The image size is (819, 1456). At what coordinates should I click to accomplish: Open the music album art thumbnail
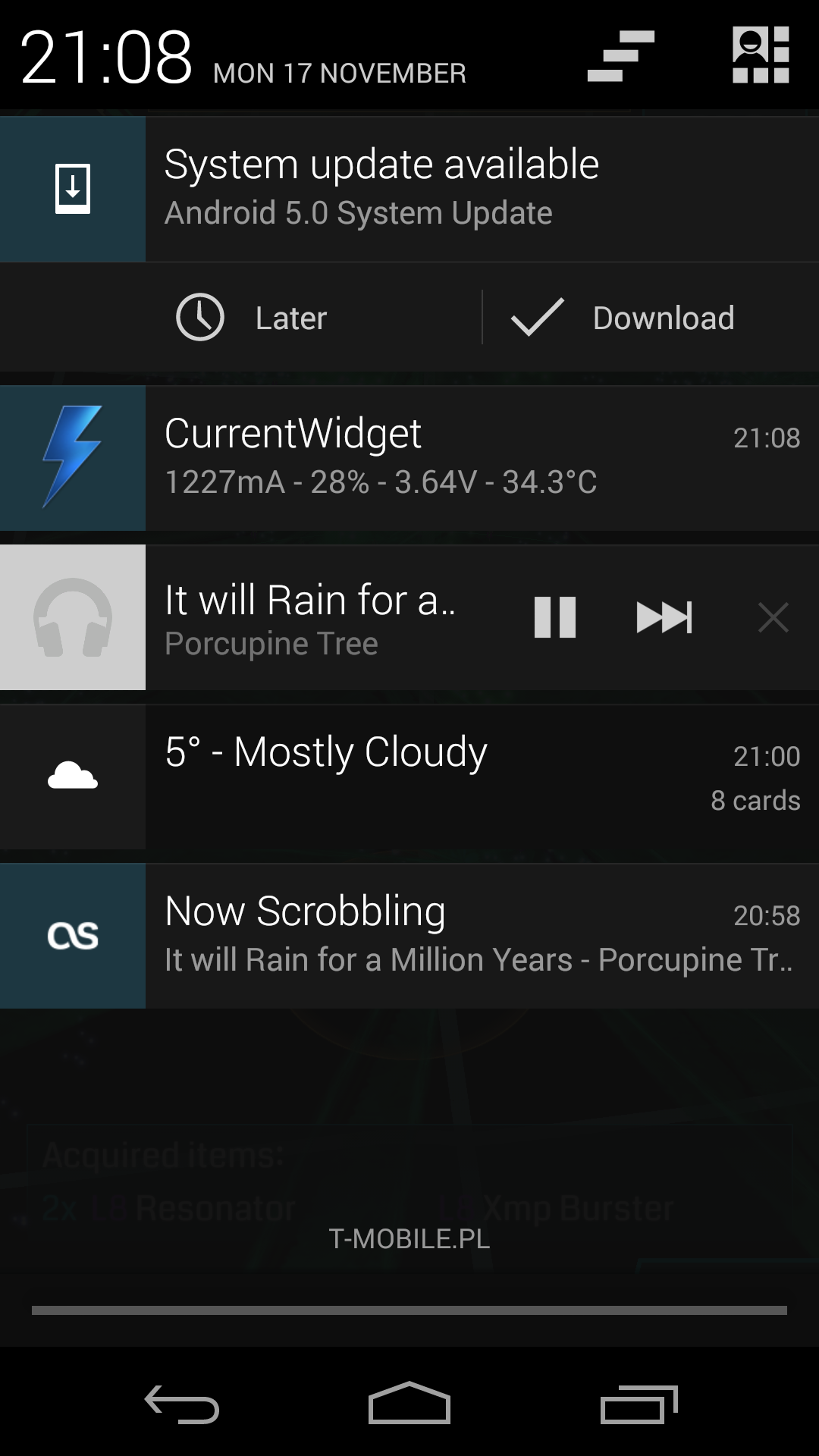73,617
